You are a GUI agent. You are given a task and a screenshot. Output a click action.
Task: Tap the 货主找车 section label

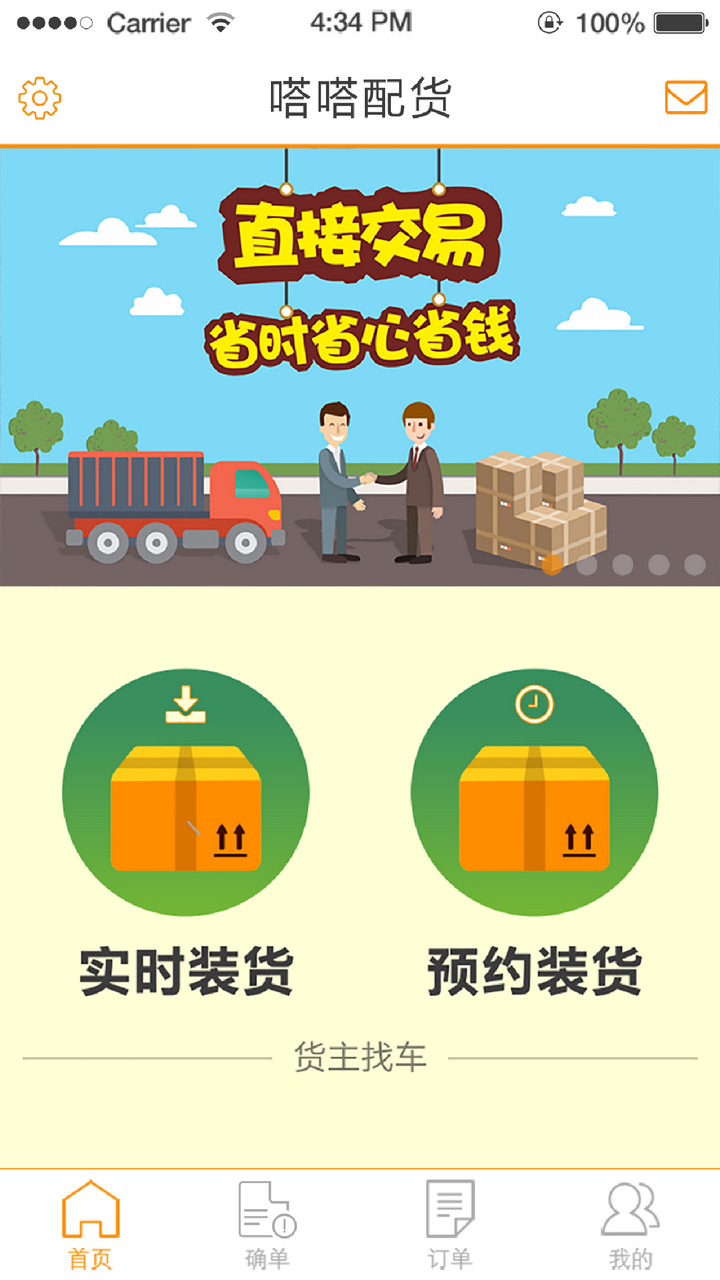pos(360,1055)
